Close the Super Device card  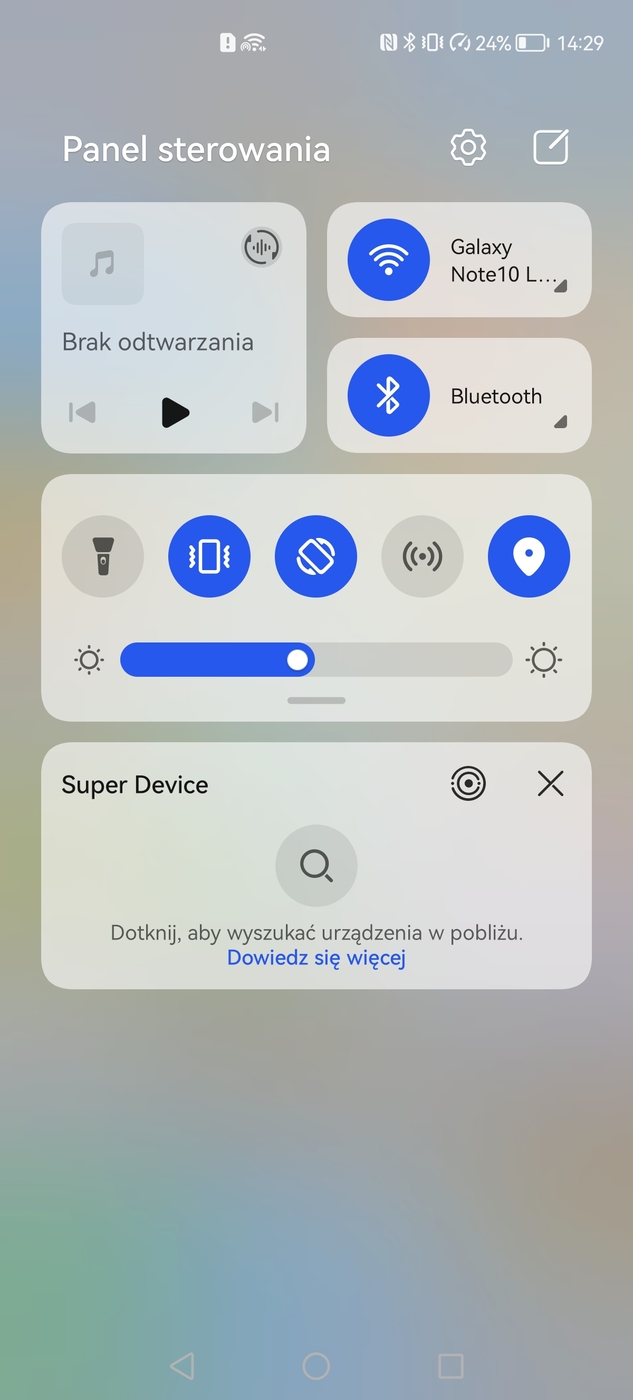pos(551,784)
